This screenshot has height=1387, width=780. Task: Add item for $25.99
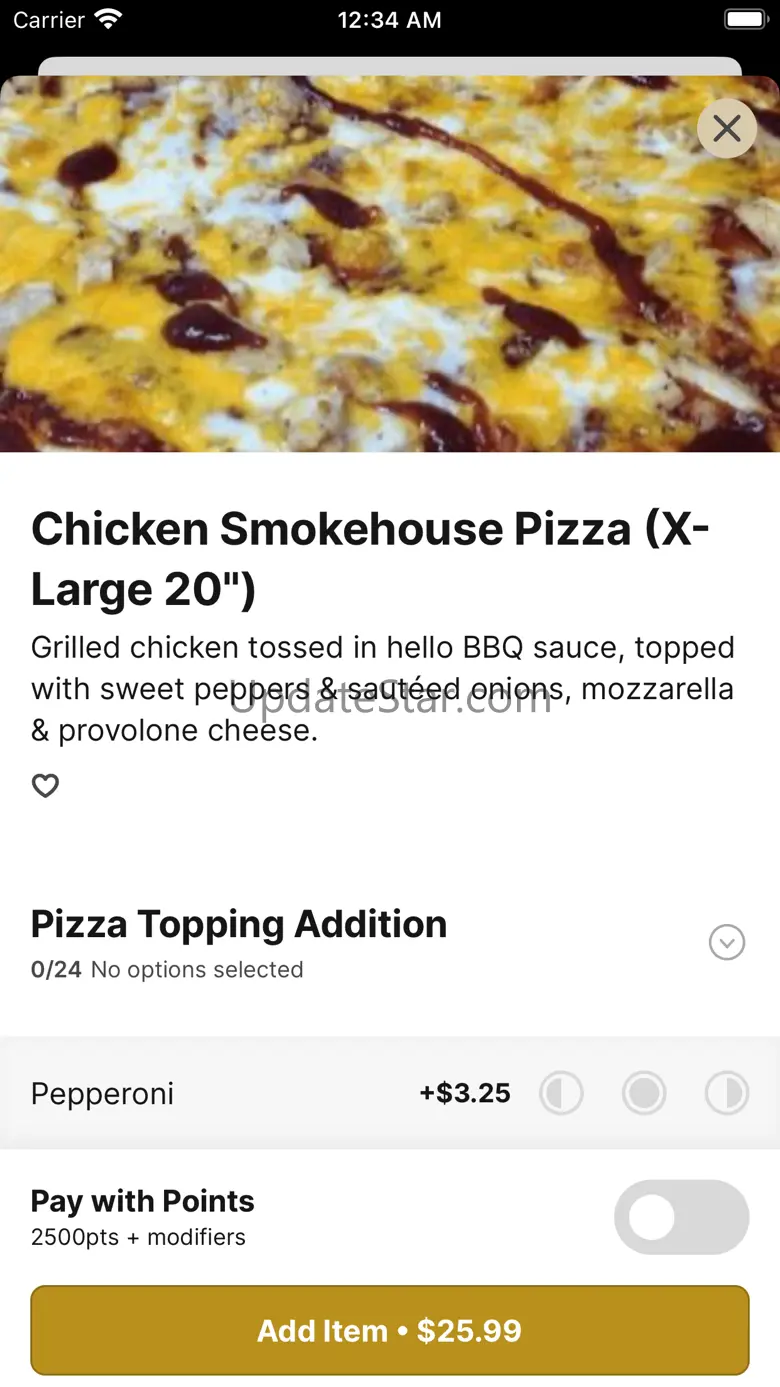(390, 1330)
